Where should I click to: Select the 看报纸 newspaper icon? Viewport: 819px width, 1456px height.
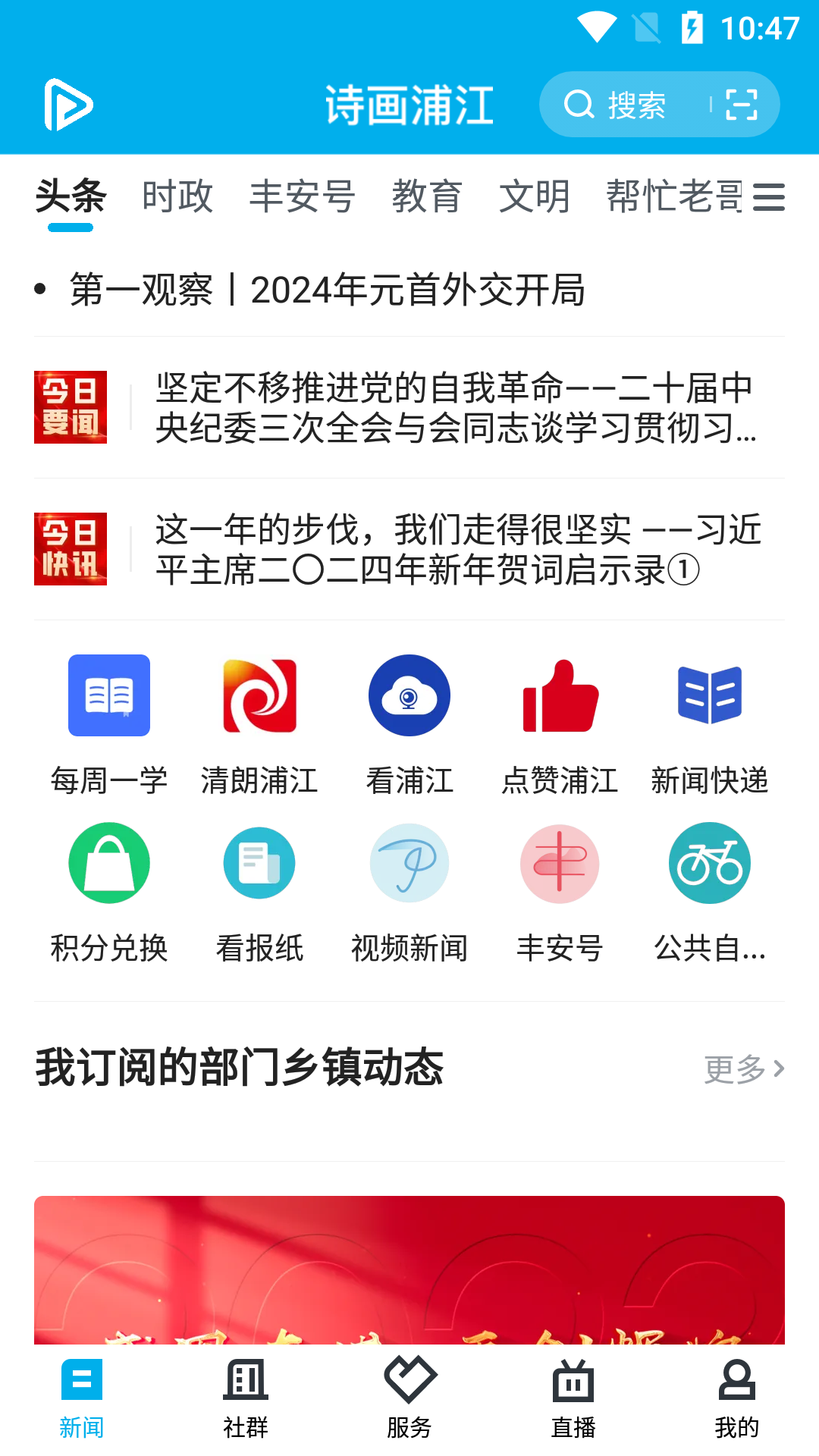coord(259,863)
